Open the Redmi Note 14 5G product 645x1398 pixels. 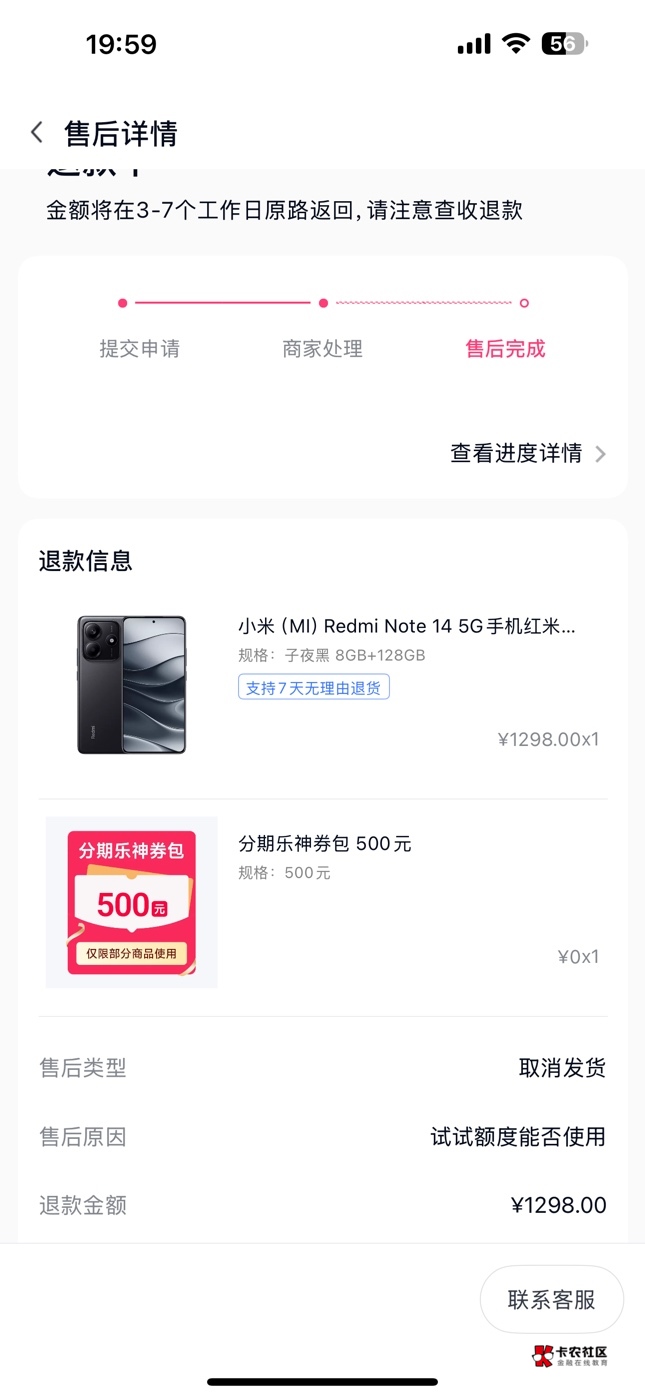(x=405, y=627)
